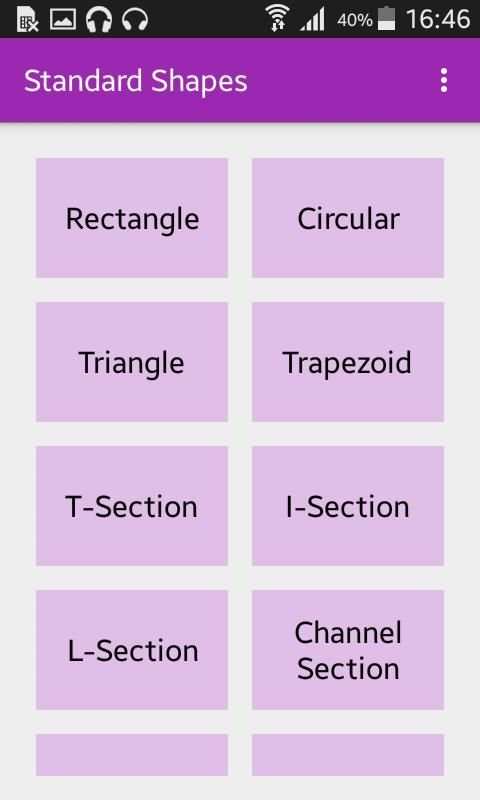
Task: Choose L-Section
Action: tap(132, 650)
